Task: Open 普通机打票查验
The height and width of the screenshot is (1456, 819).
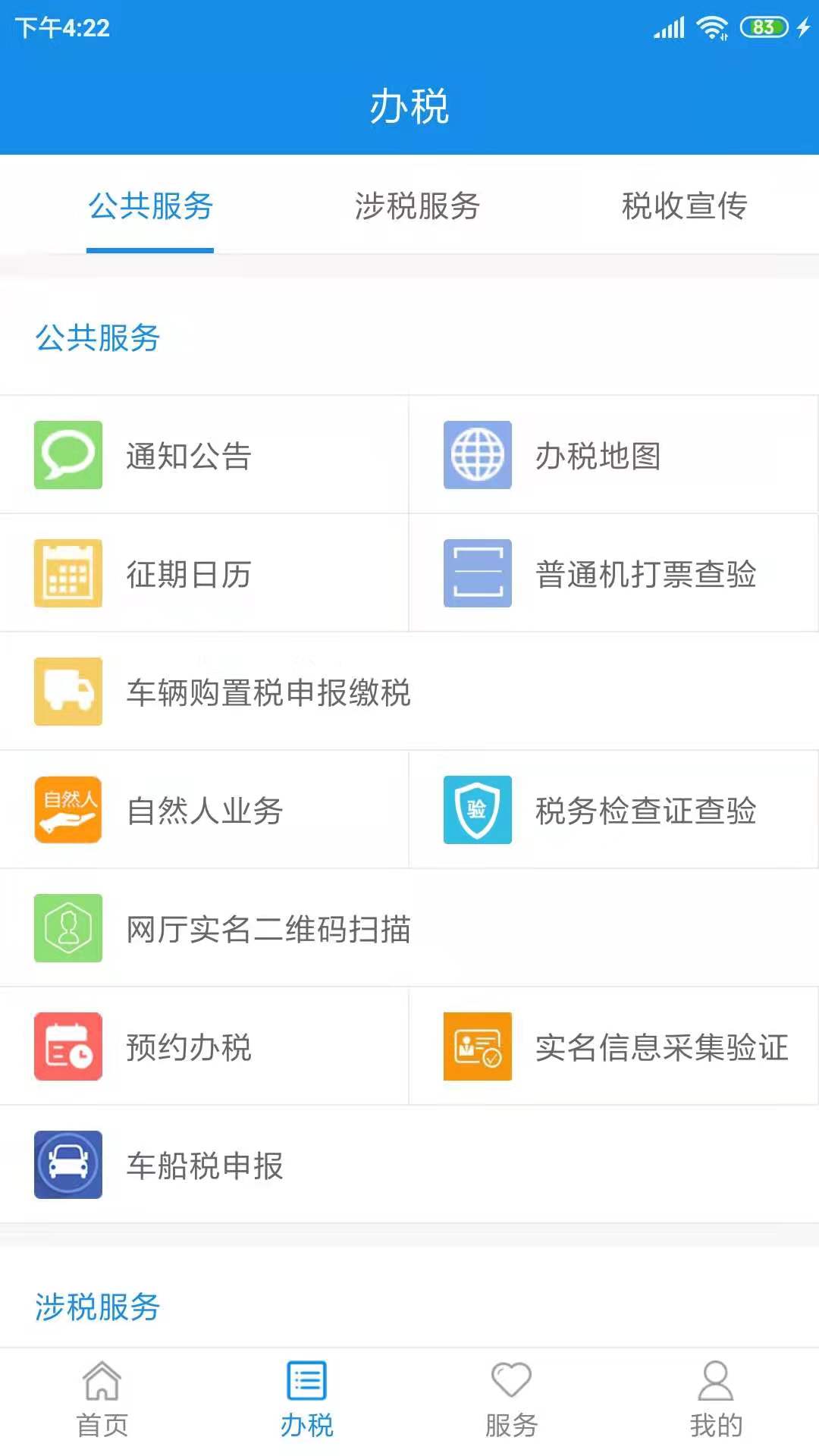Action: (x=645, y=574)
